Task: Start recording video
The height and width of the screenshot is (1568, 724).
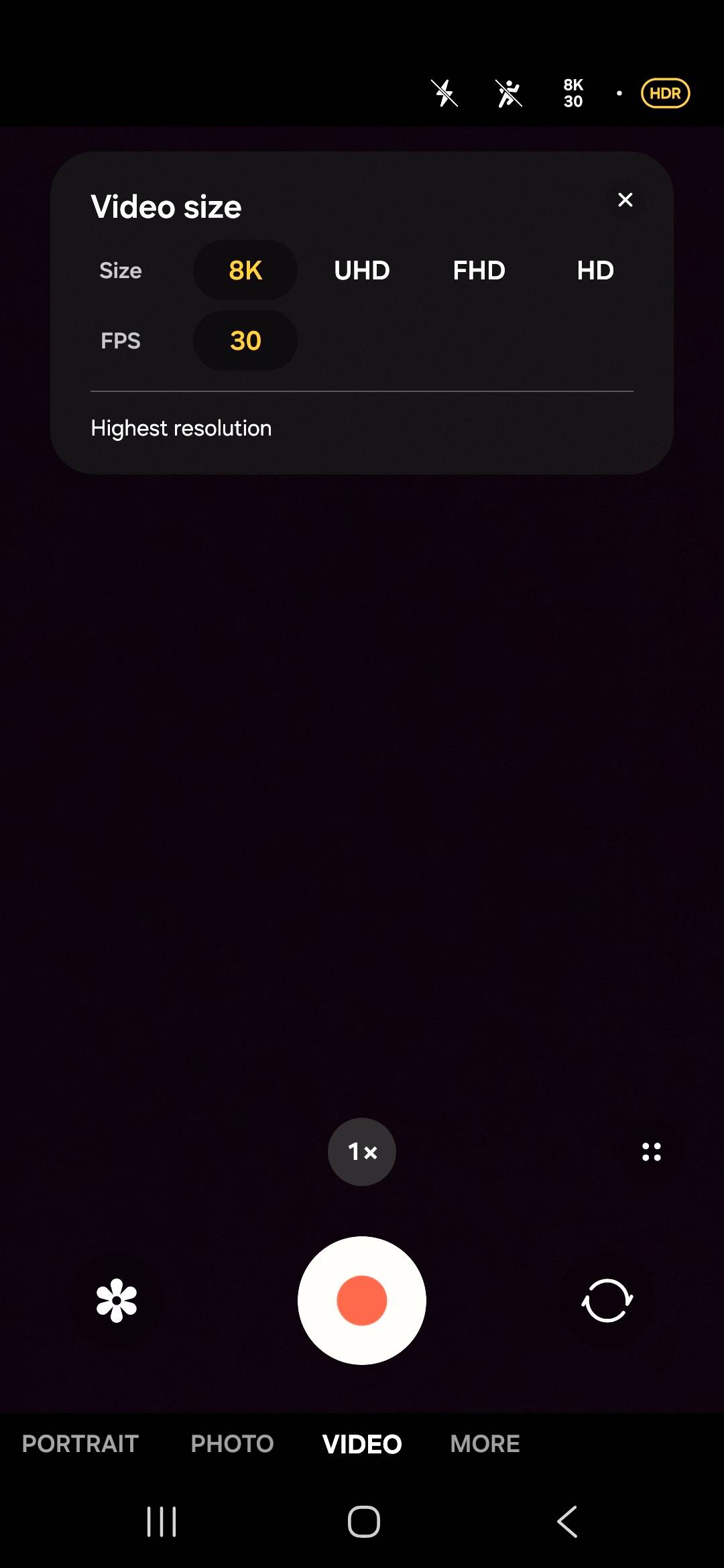Action: point(362,1301)
